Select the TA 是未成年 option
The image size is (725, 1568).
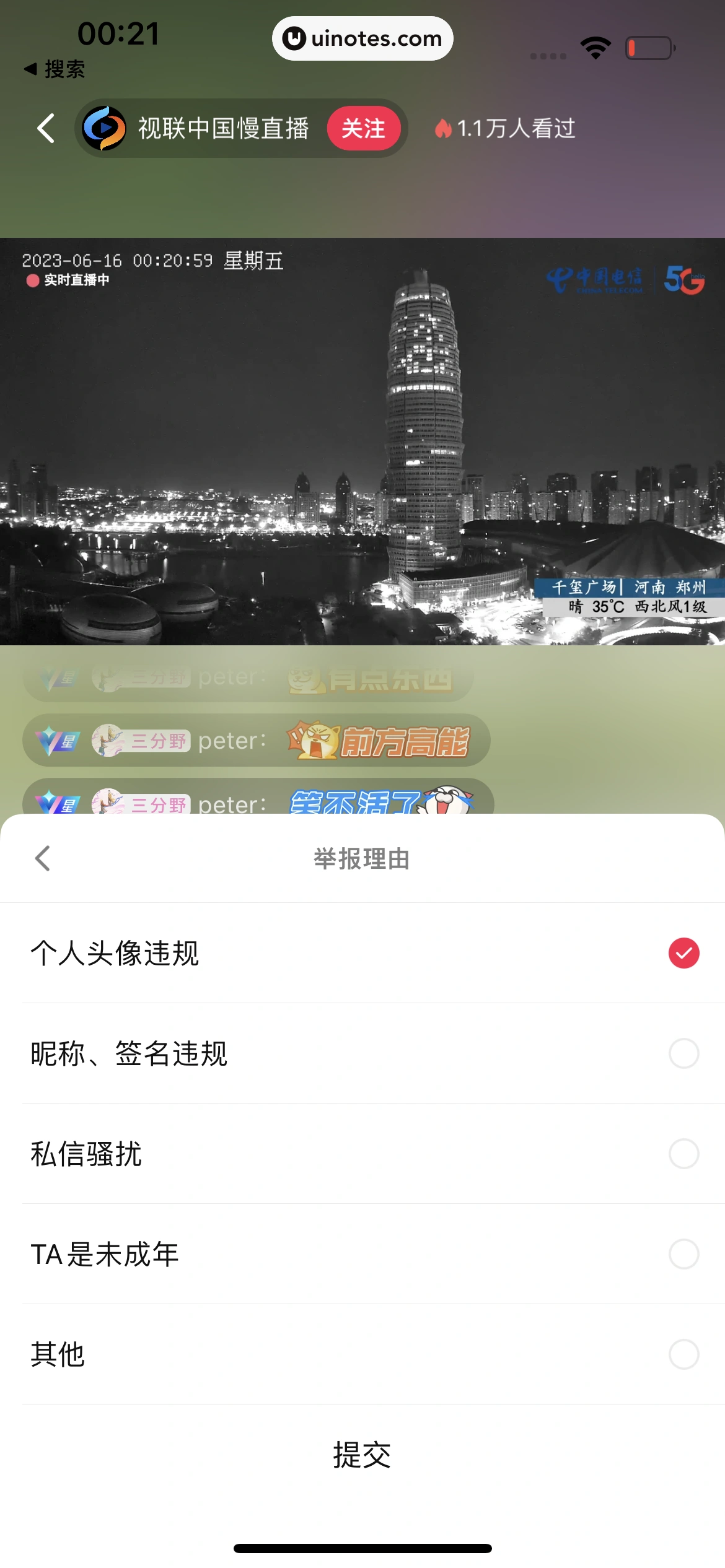pos(362,1255)
